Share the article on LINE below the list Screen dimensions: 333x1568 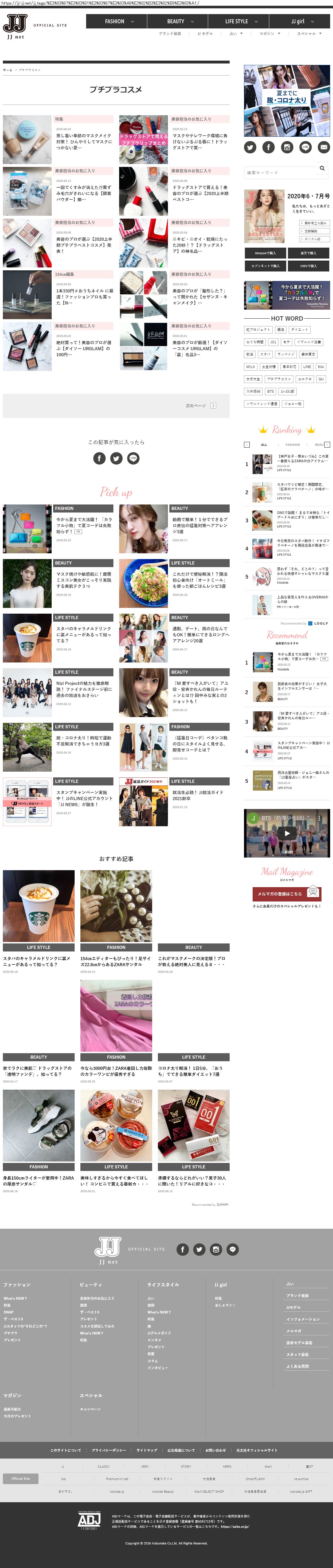pyautogui.click(x=133, y=458)
